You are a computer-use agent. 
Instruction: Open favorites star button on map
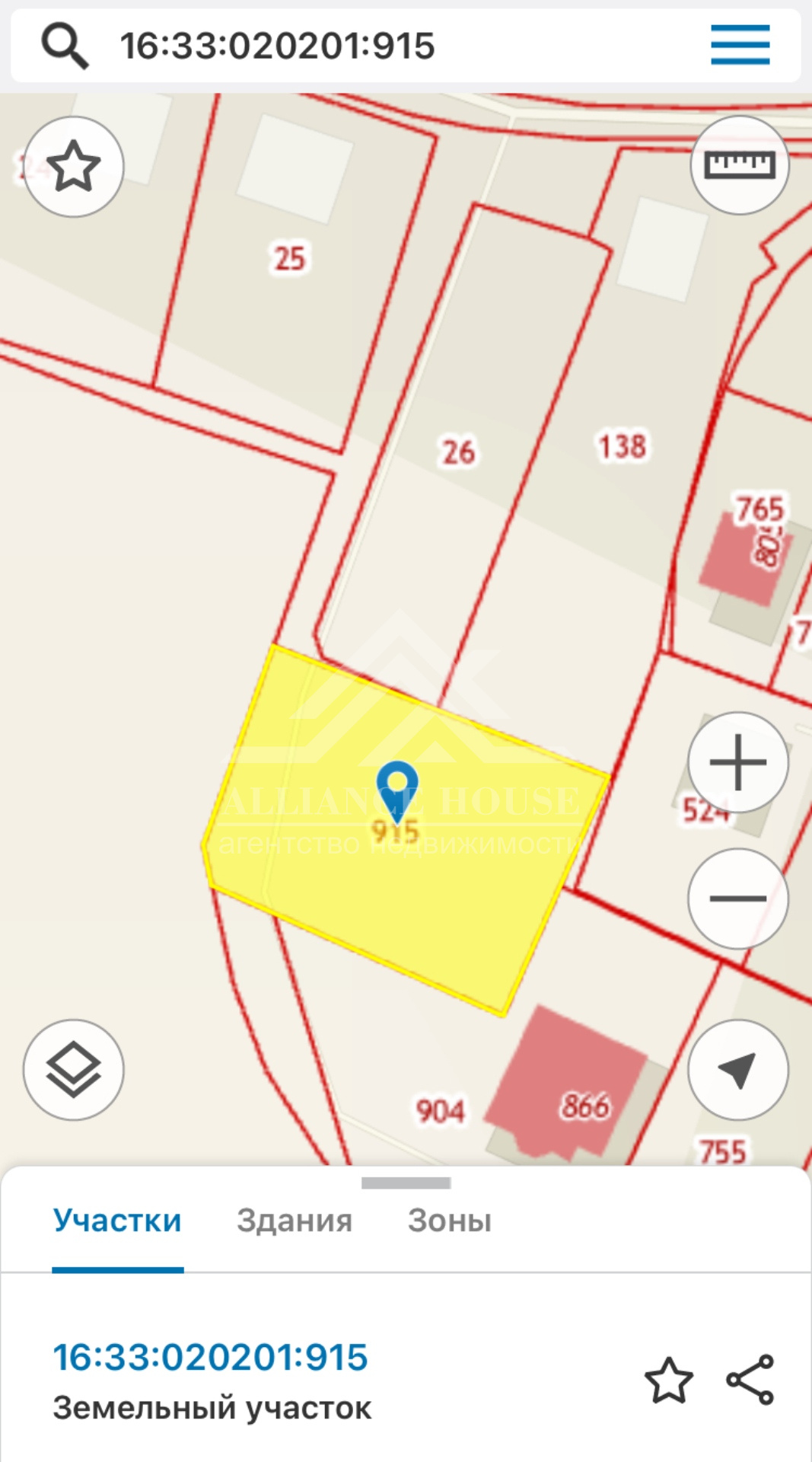click(74, 166)
